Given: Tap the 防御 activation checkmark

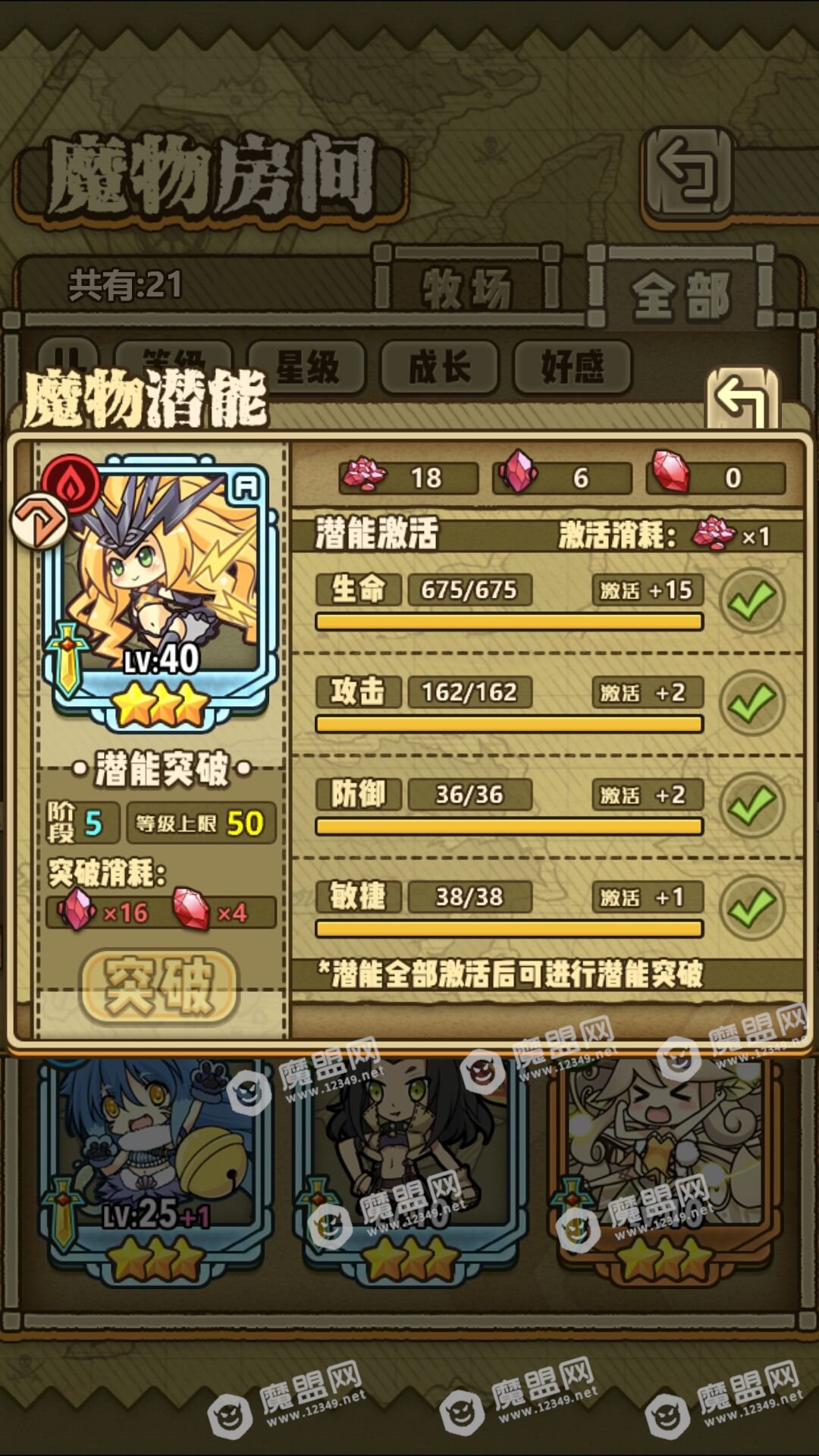Looking at the screenshot, I should 752,805.
